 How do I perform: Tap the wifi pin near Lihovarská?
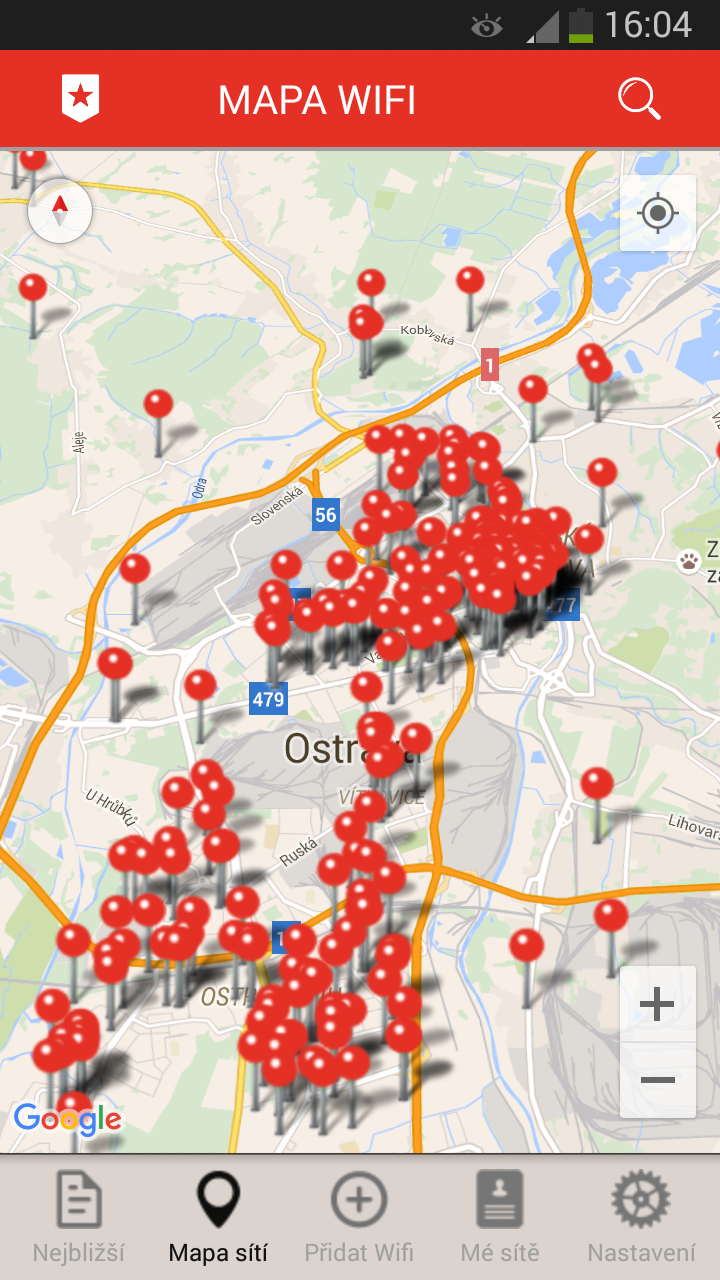(597, 784)
